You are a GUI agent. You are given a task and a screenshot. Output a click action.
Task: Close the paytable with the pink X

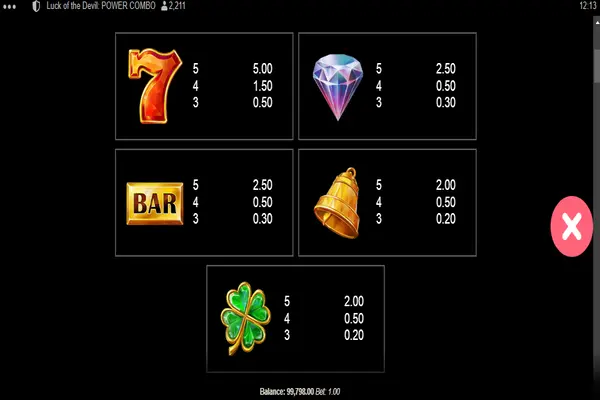[x=572, y=227]
